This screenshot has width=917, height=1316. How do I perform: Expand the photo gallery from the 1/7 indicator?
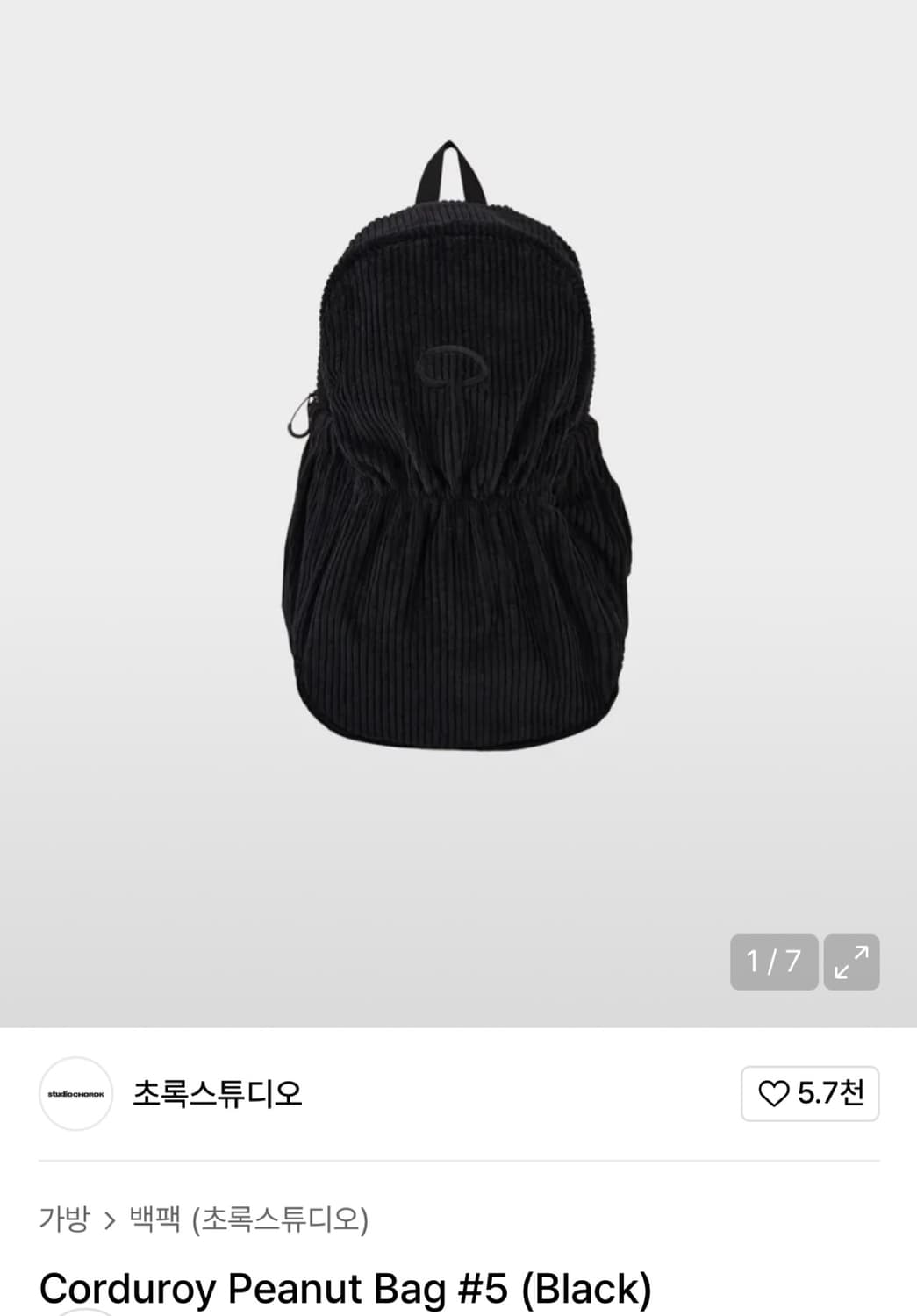tap(772, 962)
